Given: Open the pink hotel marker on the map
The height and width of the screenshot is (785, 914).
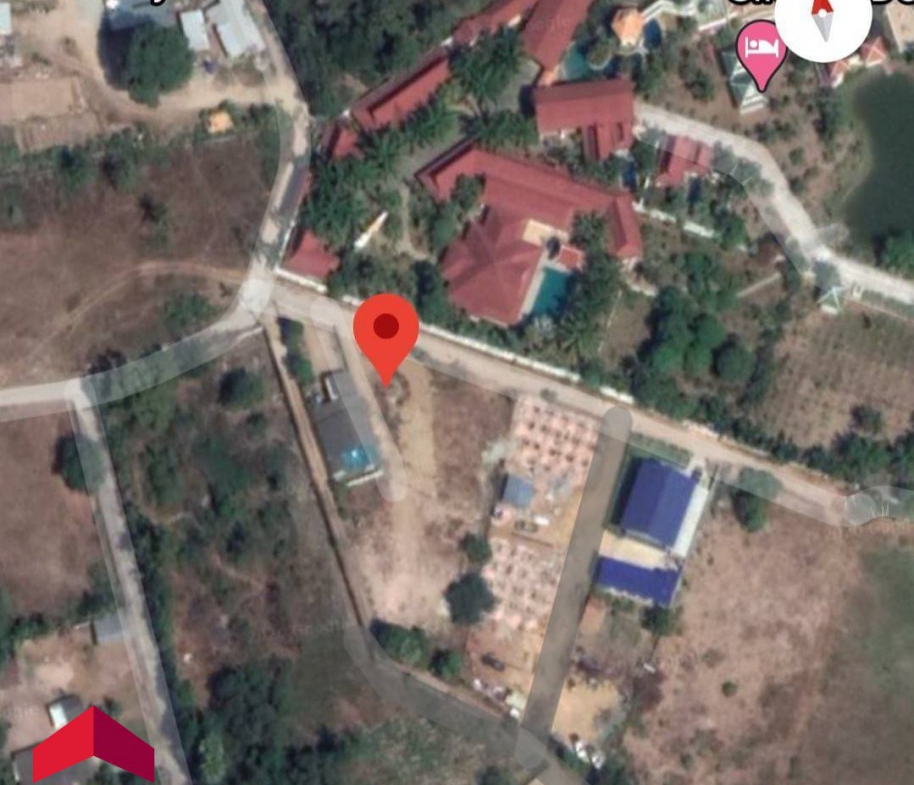Looking at the screenshot, I should point(761,50).
